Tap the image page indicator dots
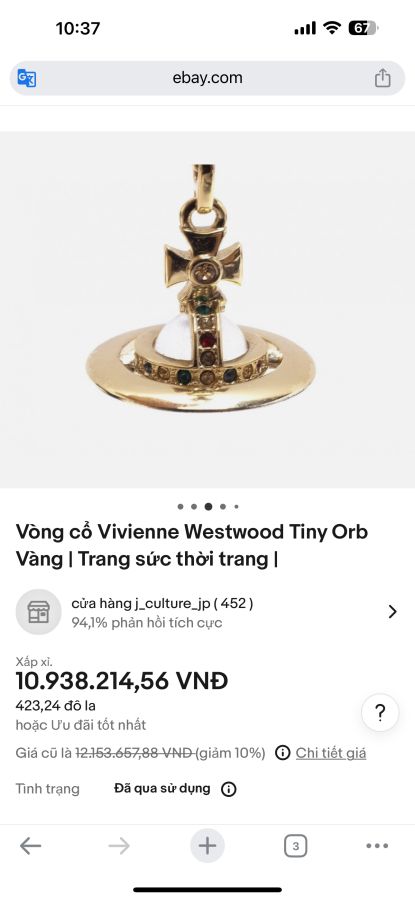 pyautogui.click(x=208, y=507)
